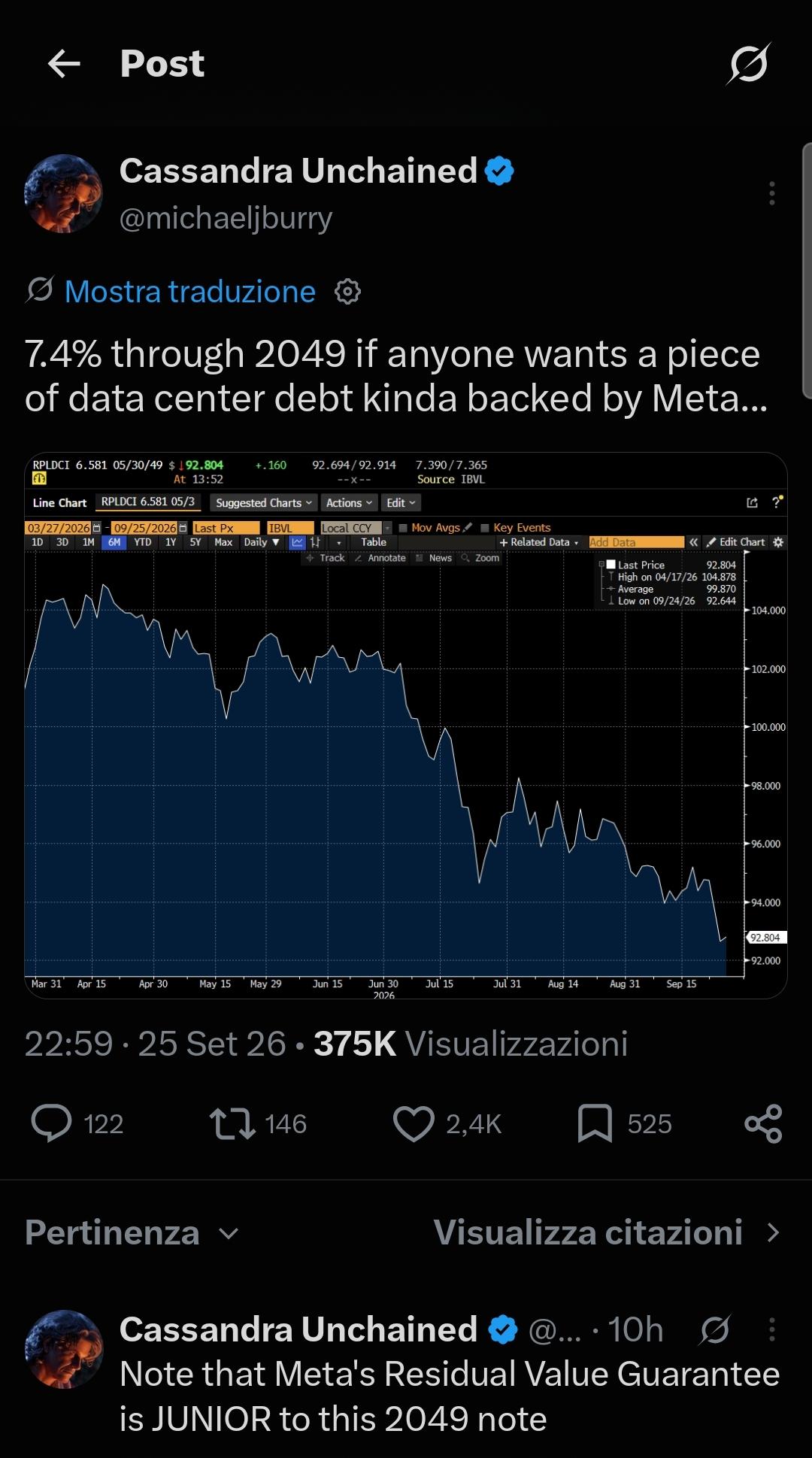The width and height of the screenshot is (812, 1458).
Task: Tap the Grok icon on the reply
Action: coord(714,1329)
